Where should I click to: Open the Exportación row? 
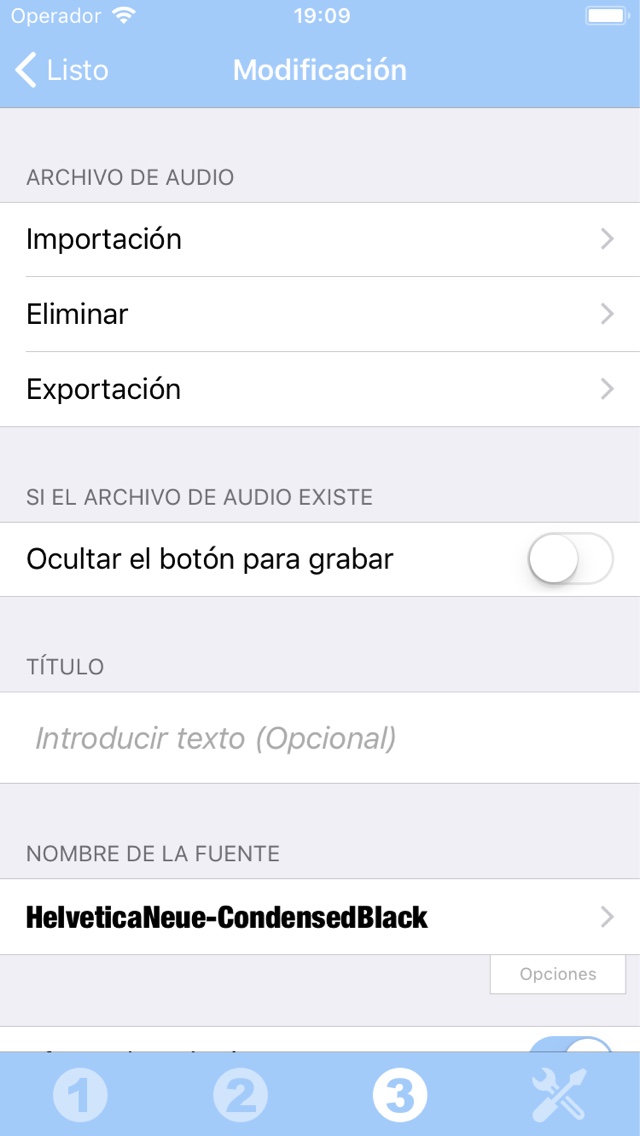(x=320, y=390)
